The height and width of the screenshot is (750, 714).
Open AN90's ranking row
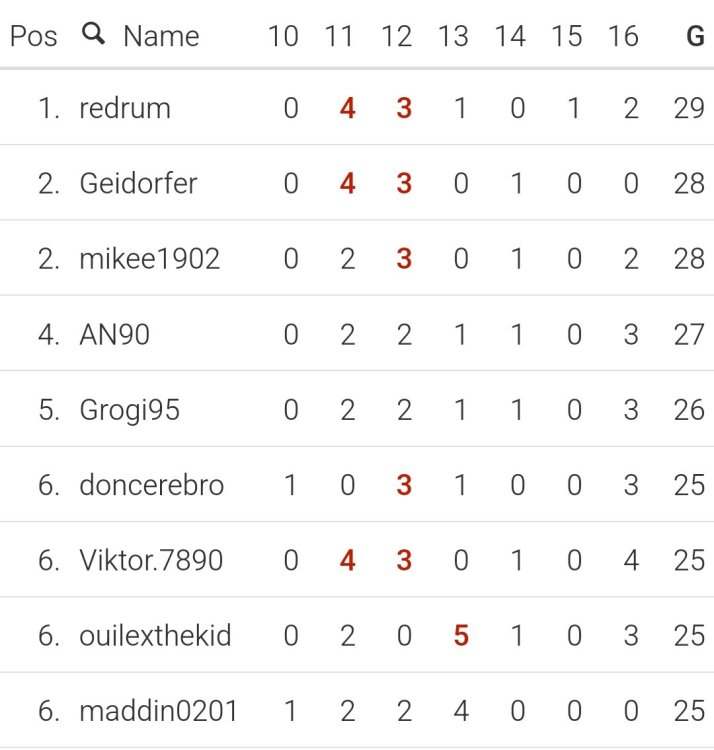click(x=114, y=334)
